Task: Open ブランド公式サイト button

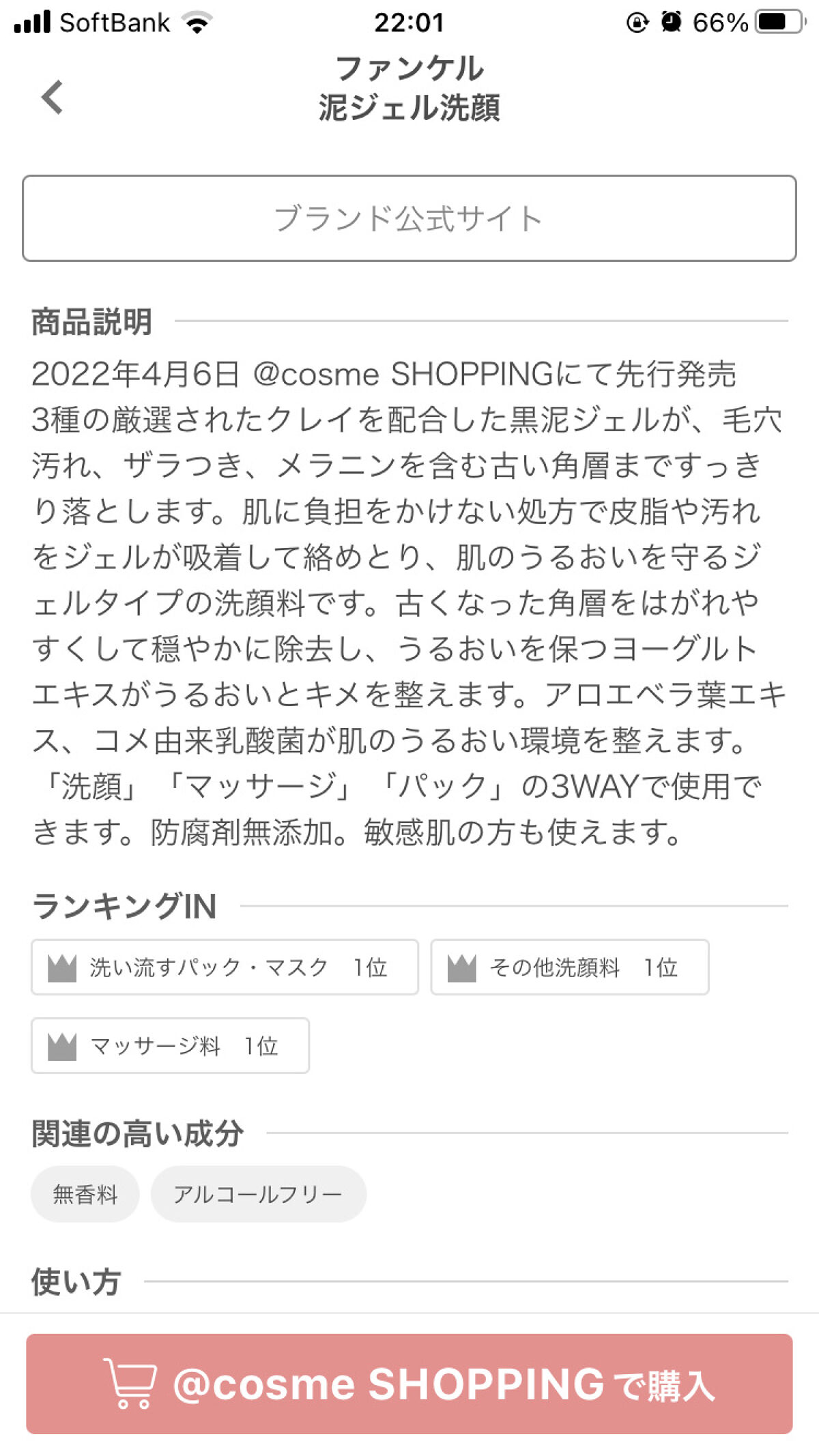Action: point(409,218)
